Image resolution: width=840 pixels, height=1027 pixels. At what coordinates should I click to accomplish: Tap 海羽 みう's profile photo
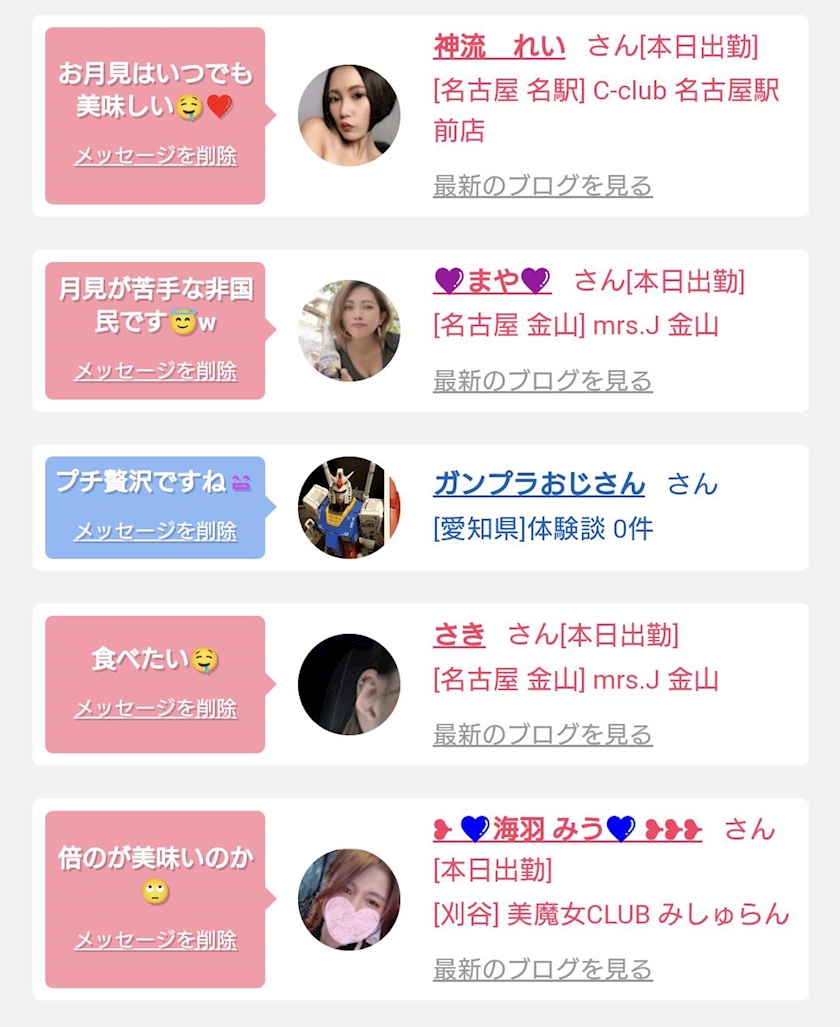pyautogui.click(x=349, y=899)
